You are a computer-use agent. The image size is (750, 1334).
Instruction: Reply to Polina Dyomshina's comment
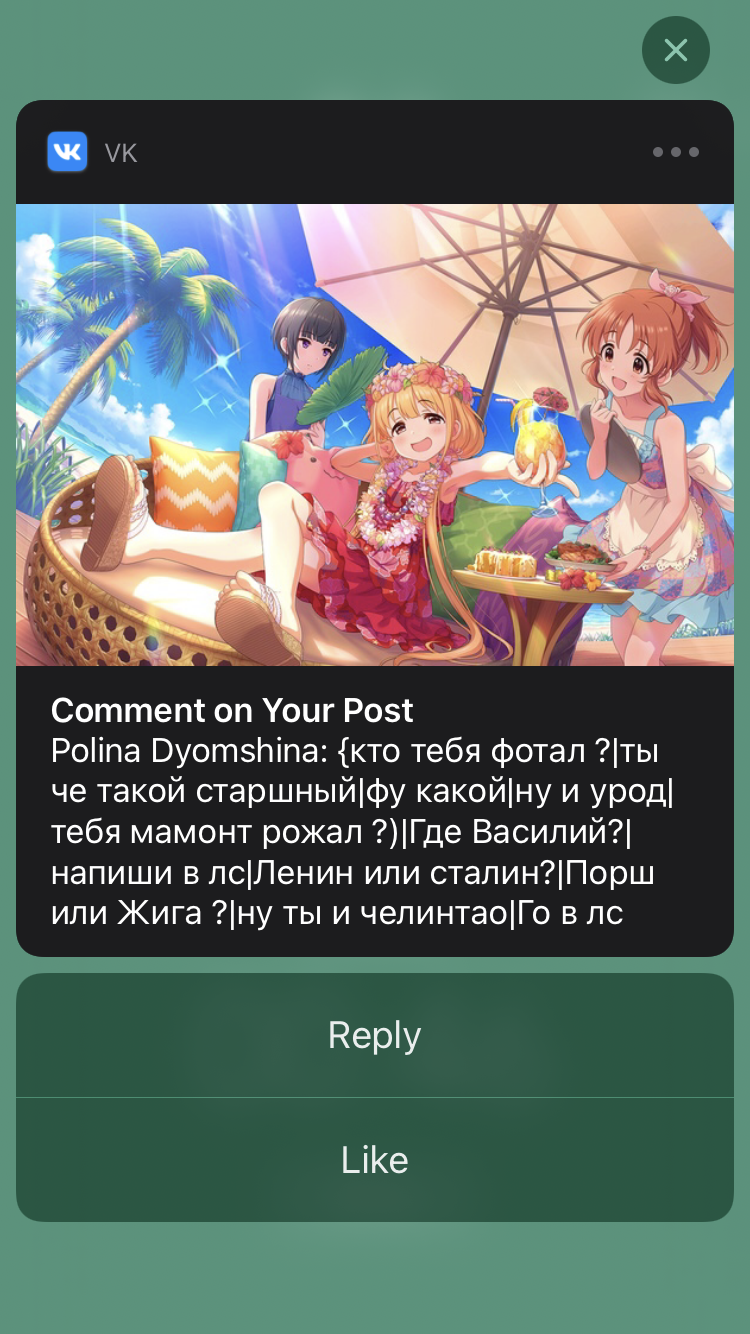pos(374,1035)
